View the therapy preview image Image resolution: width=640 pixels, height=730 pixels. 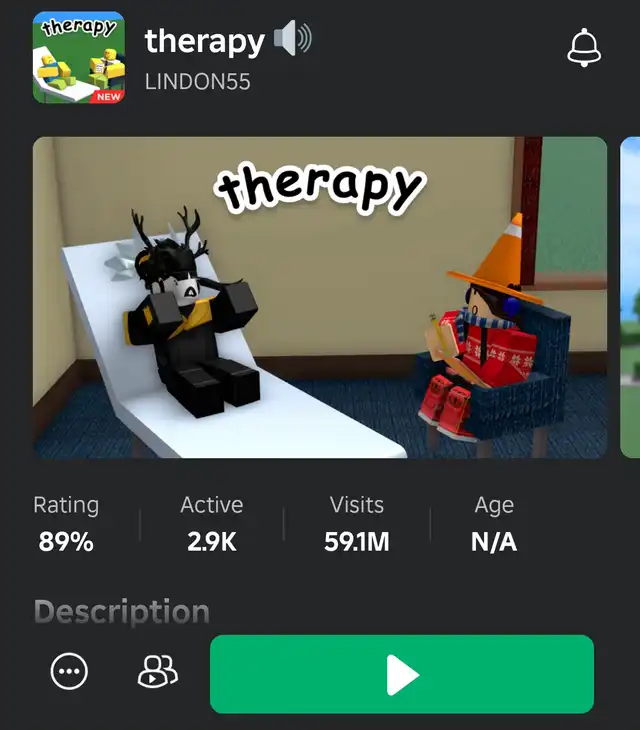click(320, 298)
